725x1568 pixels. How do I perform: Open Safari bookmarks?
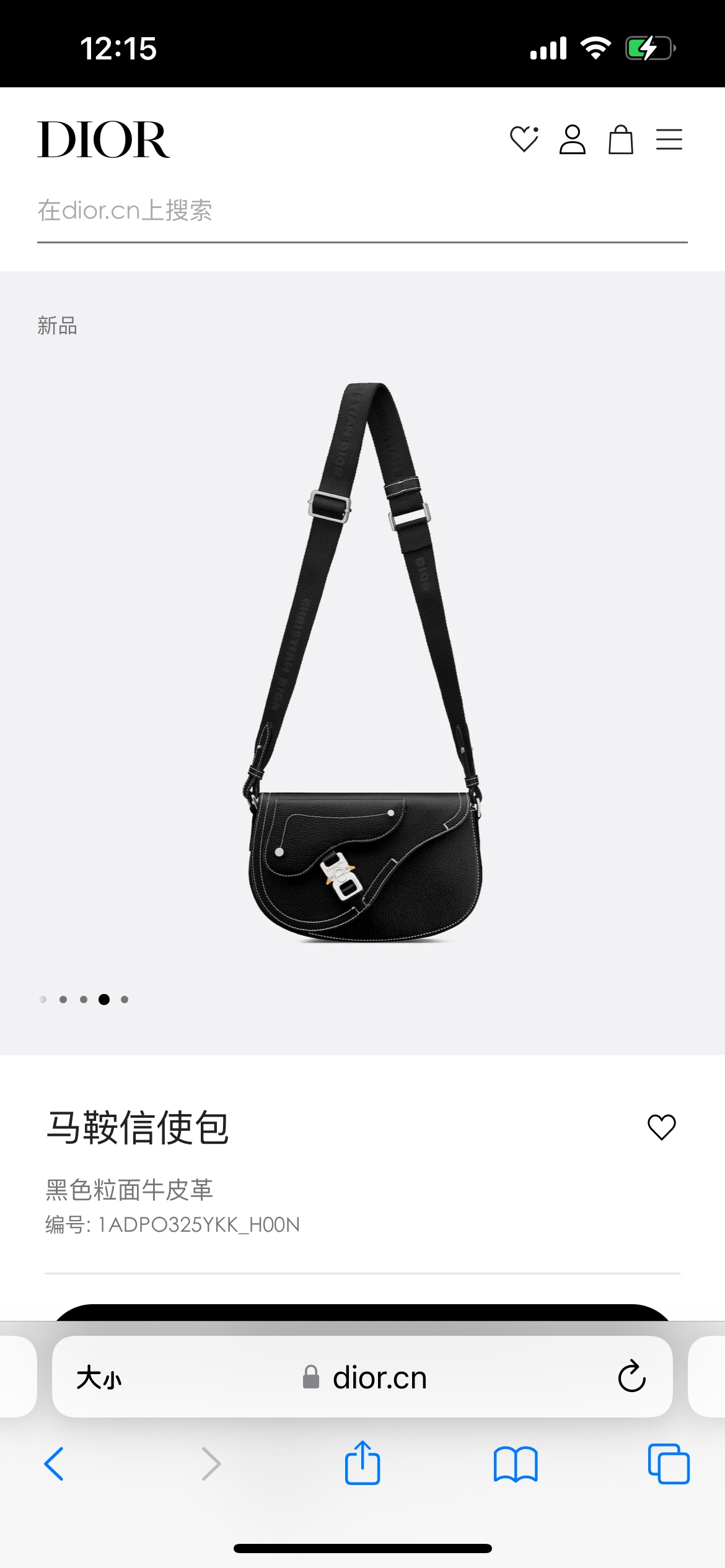tap(516, 1464)
